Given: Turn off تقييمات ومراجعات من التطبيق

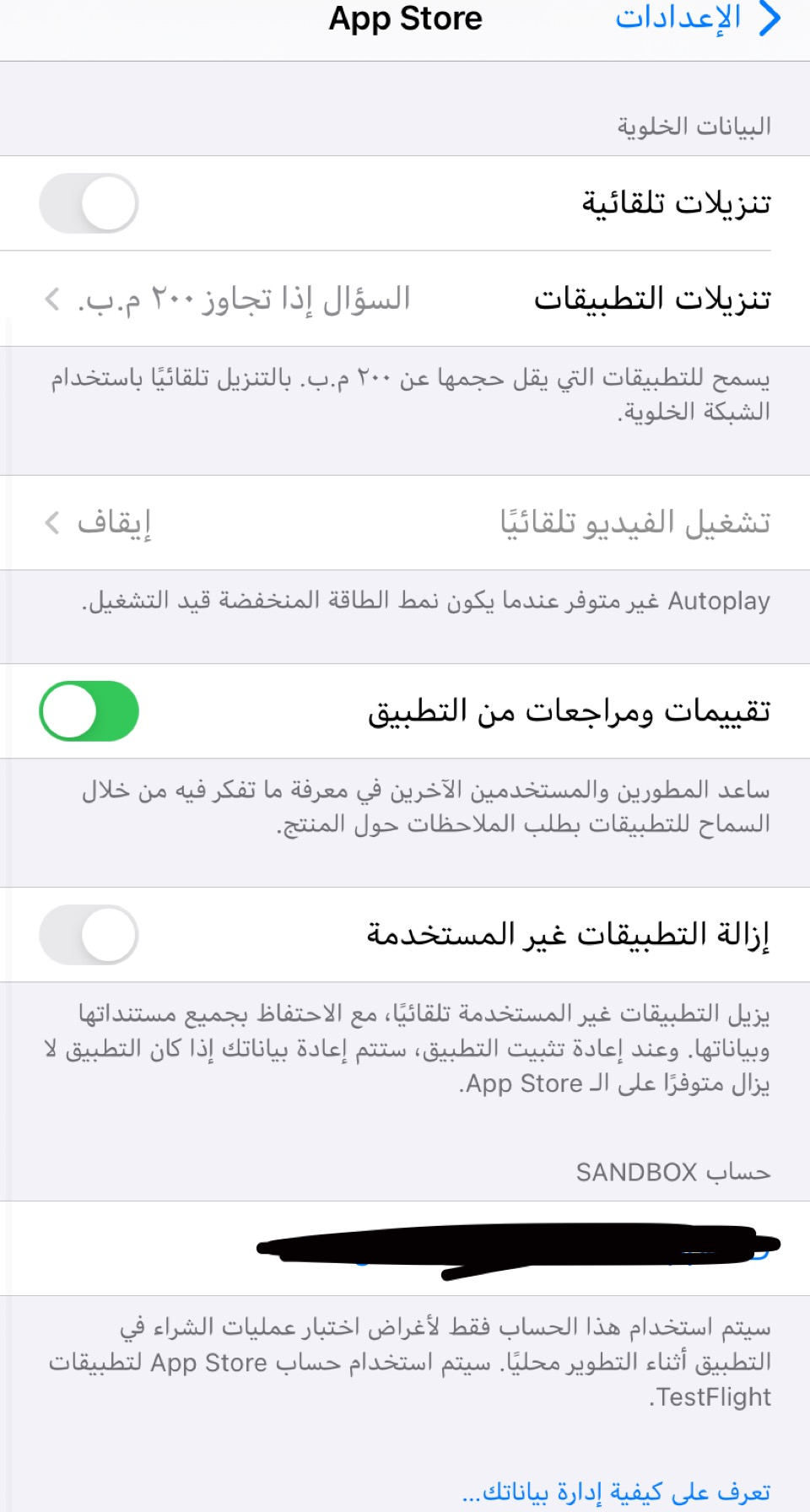Looking at the screenshot, I should point(89,711).
